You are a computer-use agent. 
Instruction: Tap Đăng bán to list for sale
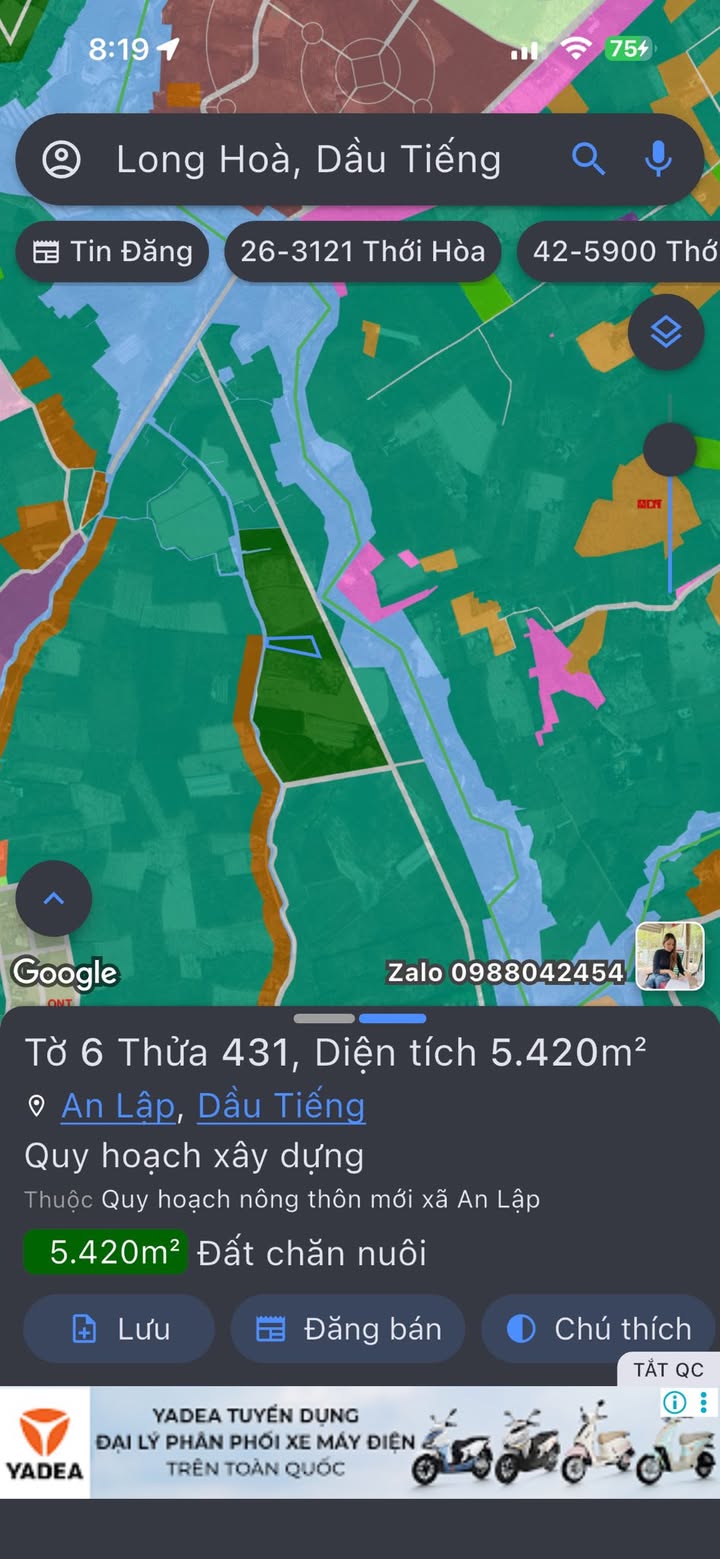(348, 1329)
